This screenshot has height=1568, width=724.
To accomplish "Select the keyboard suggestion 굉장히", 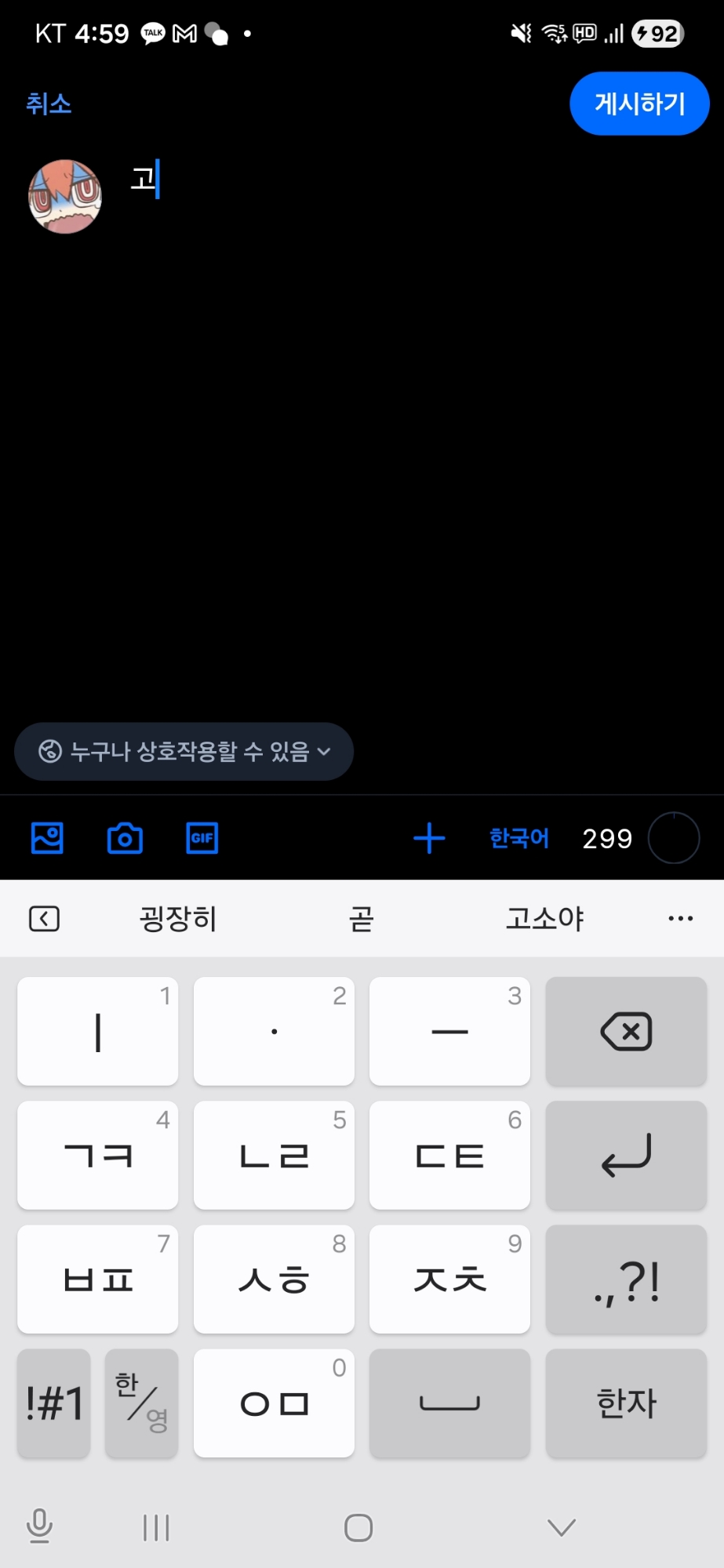I will 178,918.
